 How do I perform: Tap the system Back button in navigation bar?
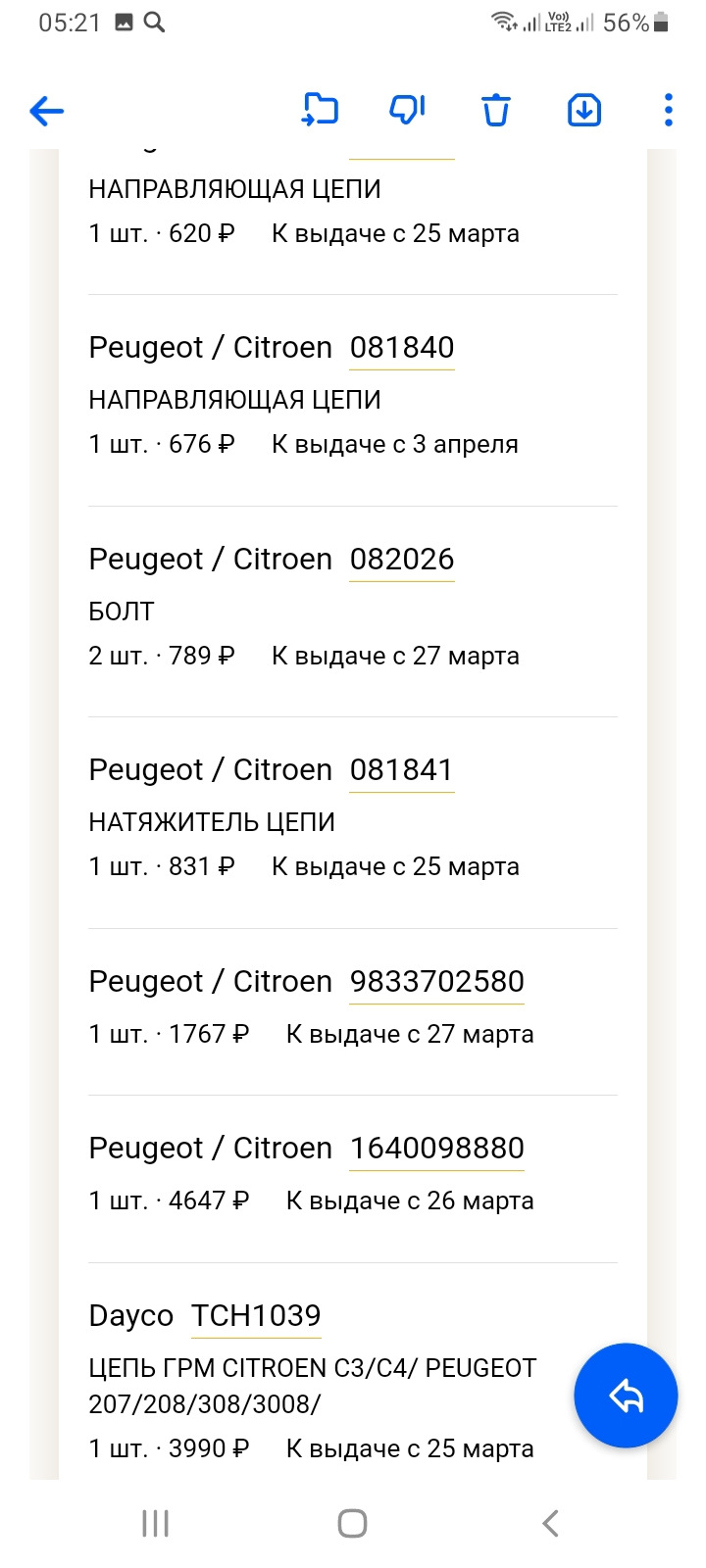coord(549,1523)
